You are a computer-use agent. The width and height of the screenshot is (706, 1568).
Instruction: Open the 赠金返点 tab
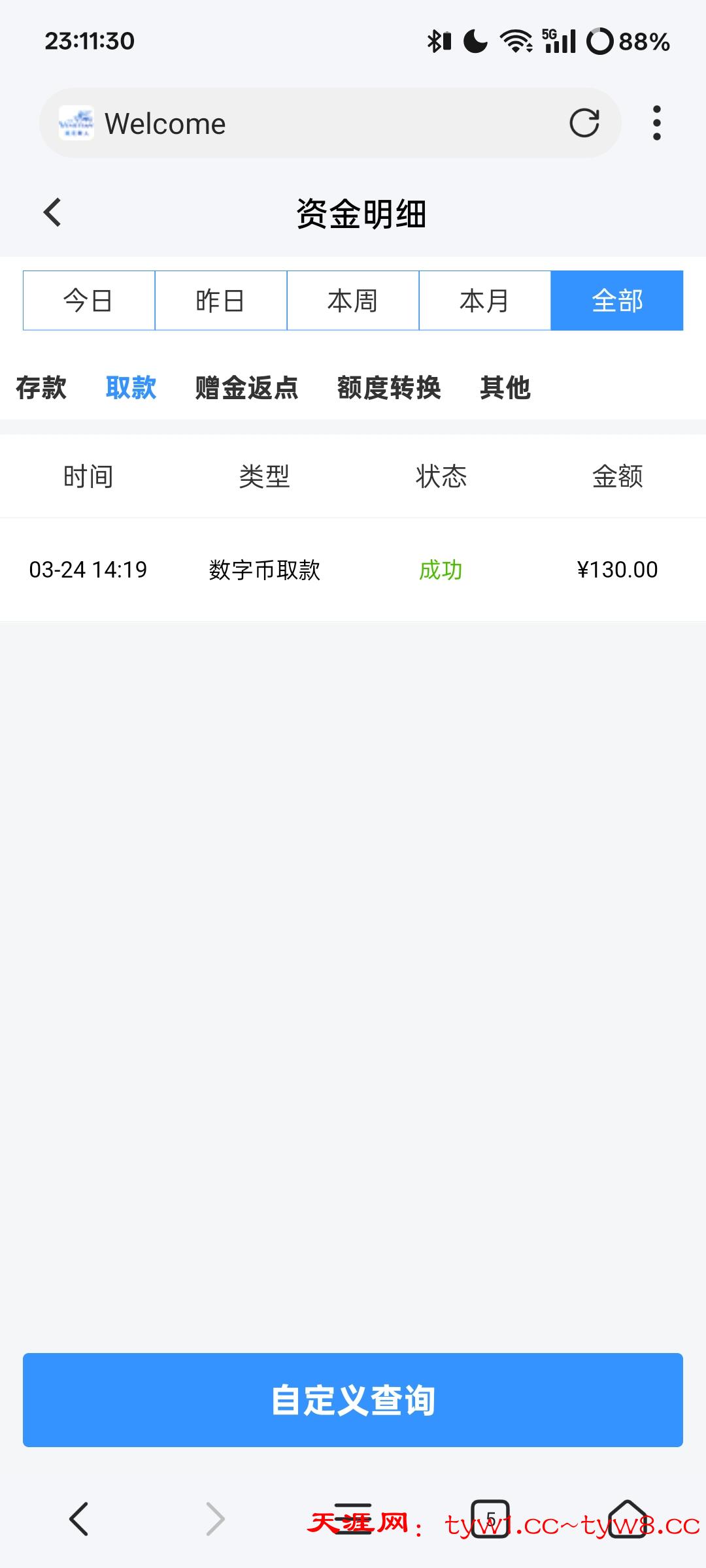coord(246,387)
